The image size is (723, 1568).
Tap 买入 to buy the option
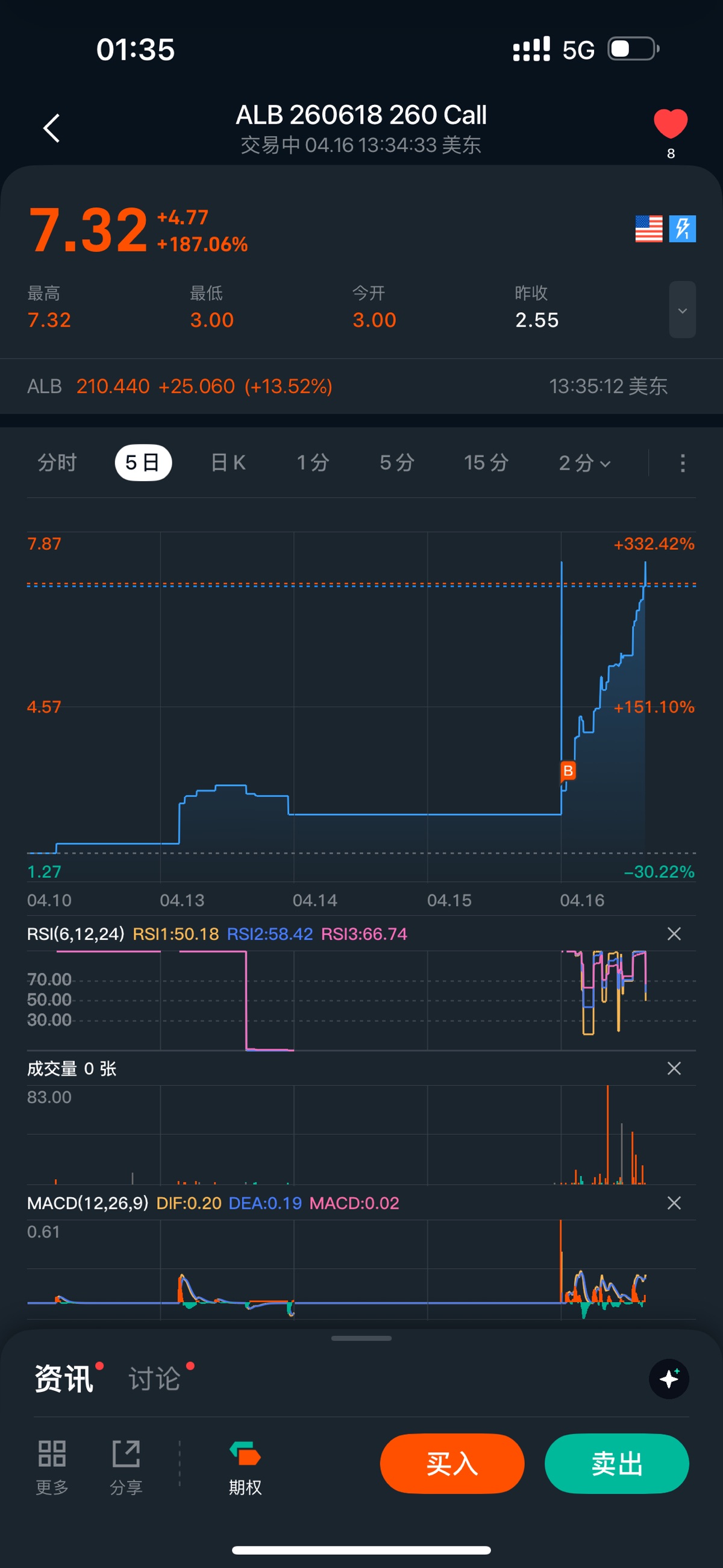point(451,1463)
